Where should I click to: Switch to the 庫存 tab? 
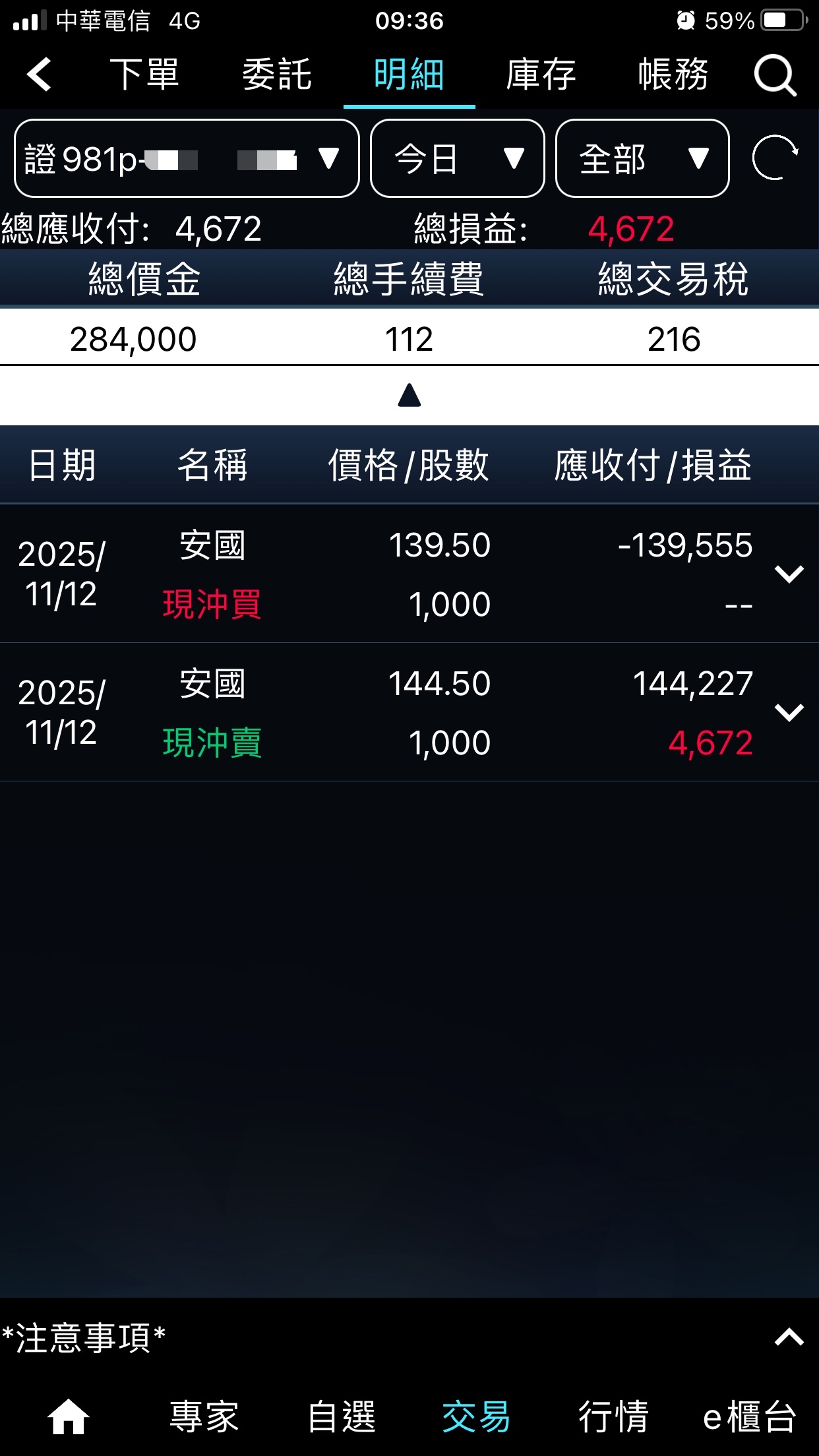point(541,74)
